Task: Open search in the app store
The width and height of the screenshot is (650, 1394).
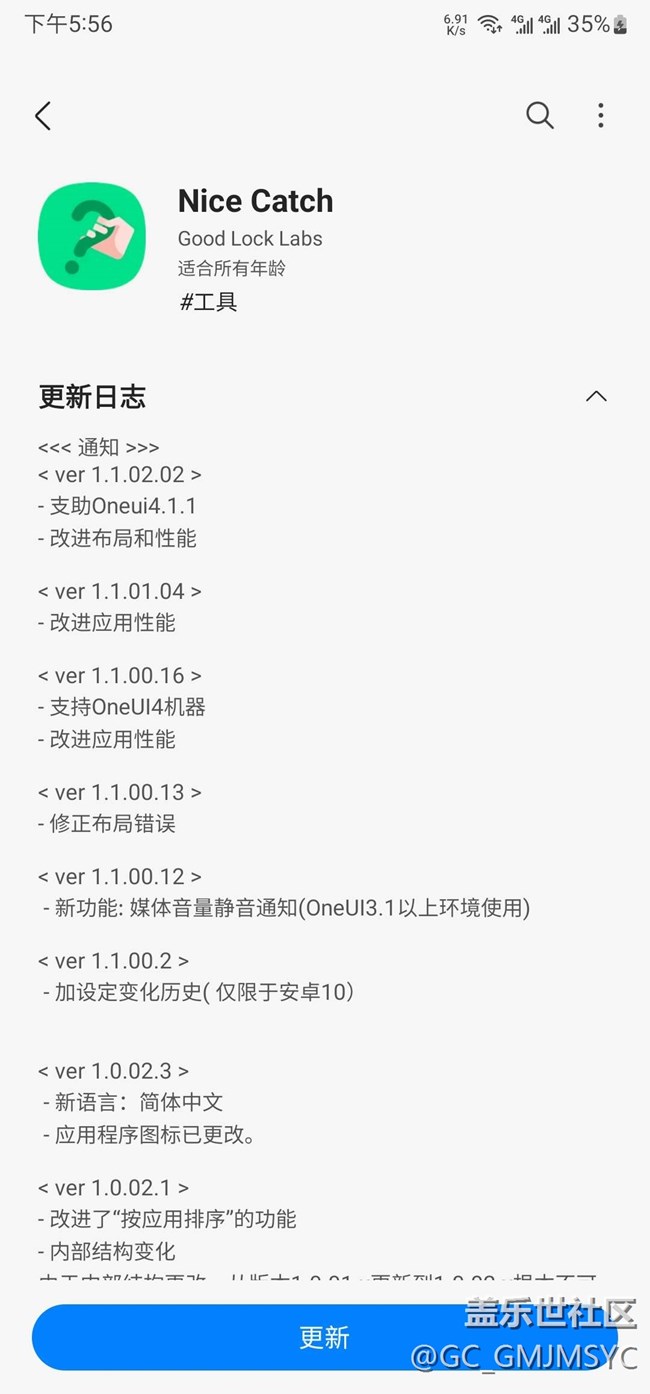Action: pos(539,115)
